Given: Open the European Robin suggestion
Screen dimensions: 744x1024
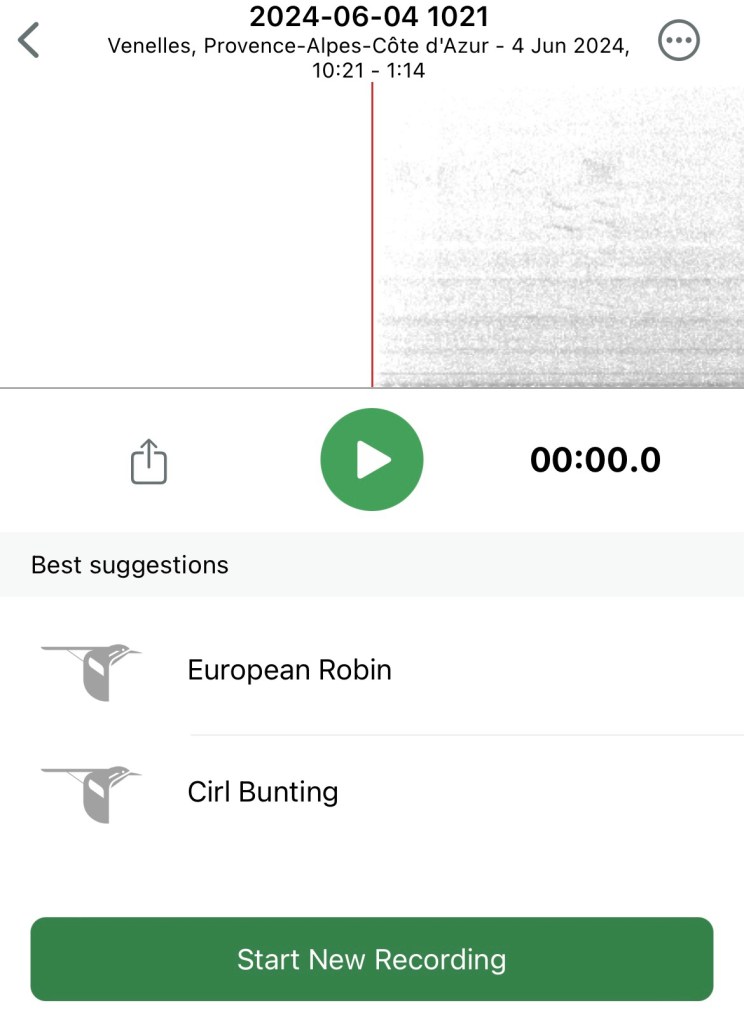Looking at the screenshot, I should point(289,670).
